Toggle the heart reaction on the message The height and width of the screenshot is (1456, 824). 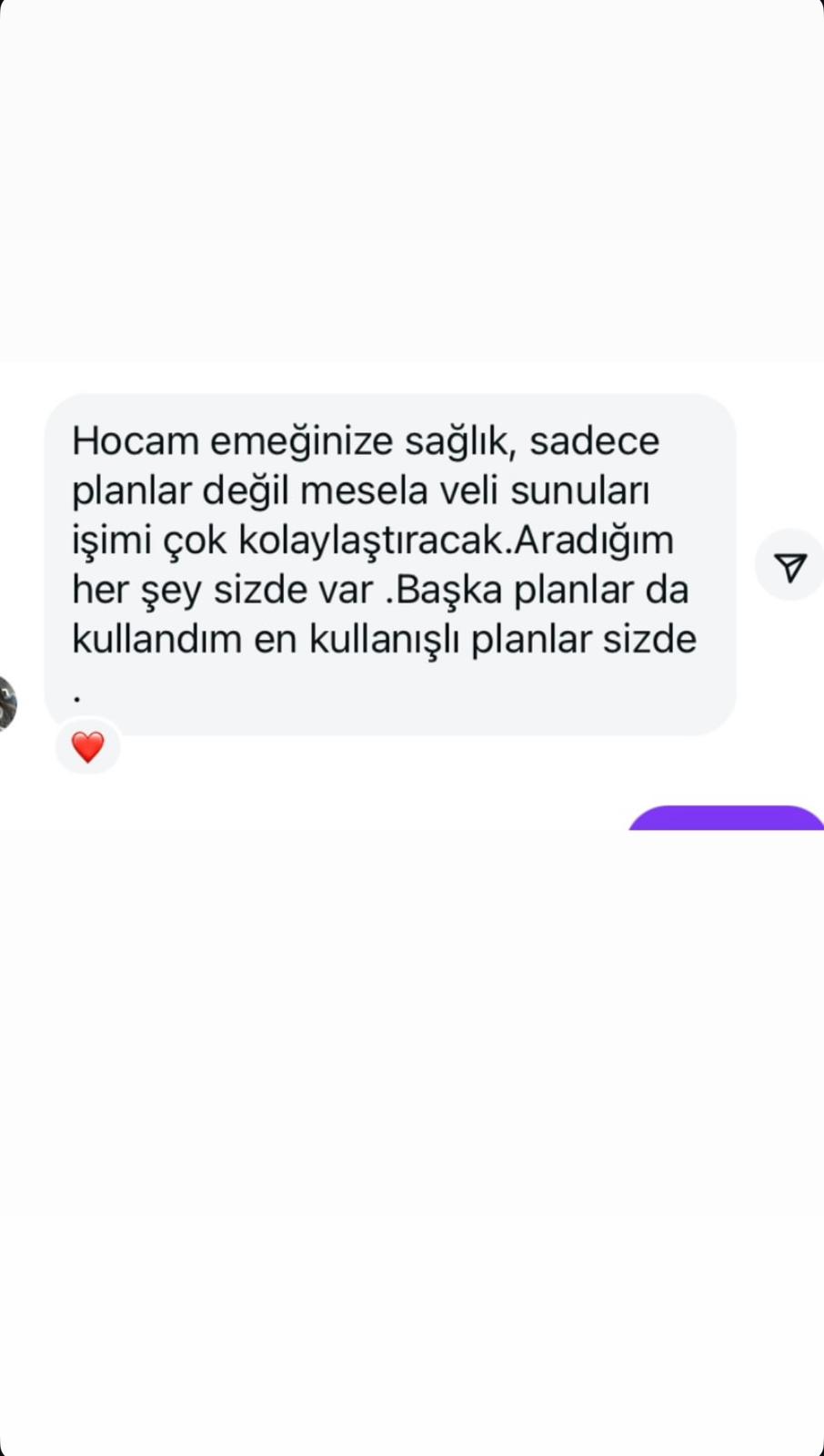(87, 746)
